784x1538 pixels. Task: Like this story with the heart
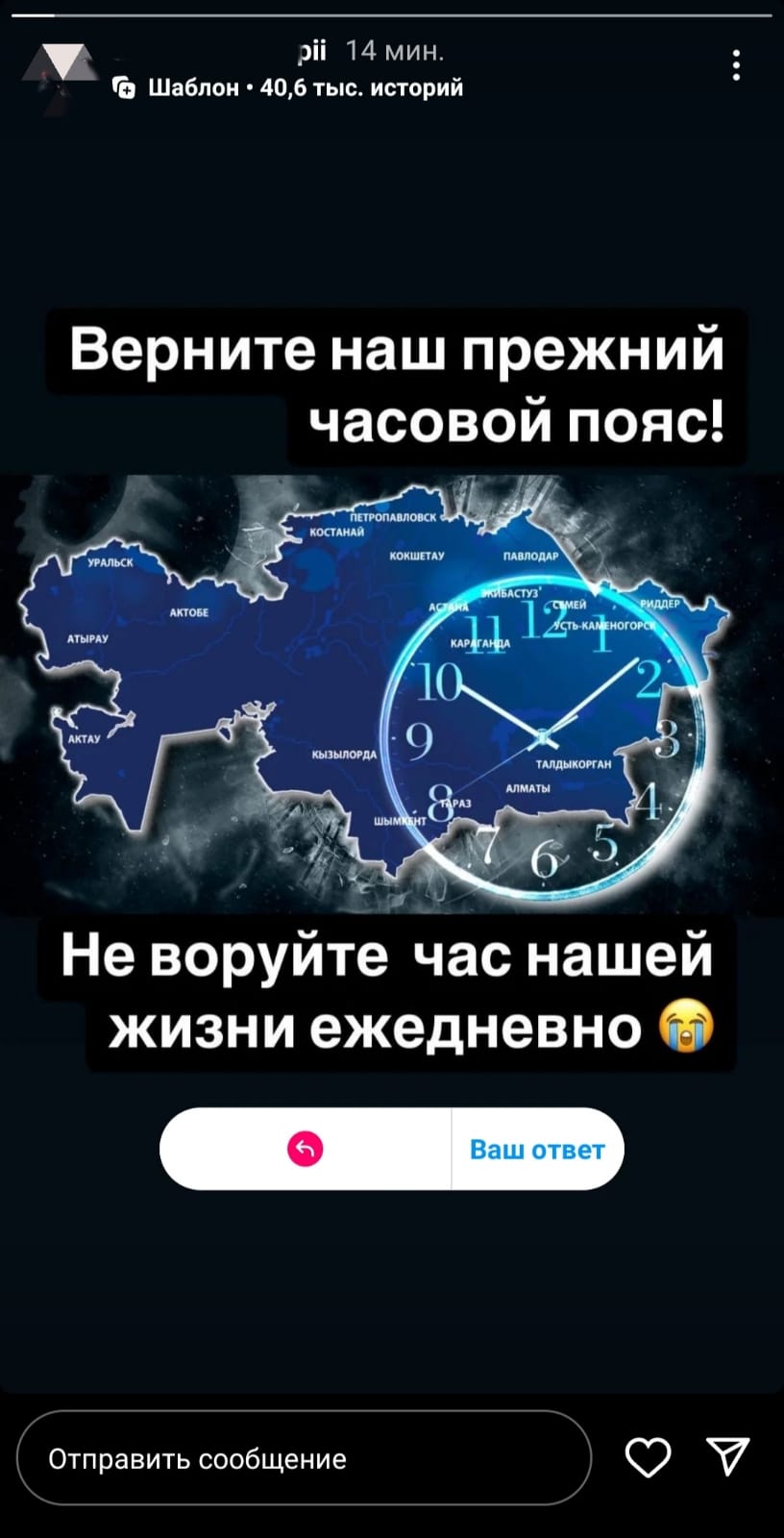[648, 1458]
